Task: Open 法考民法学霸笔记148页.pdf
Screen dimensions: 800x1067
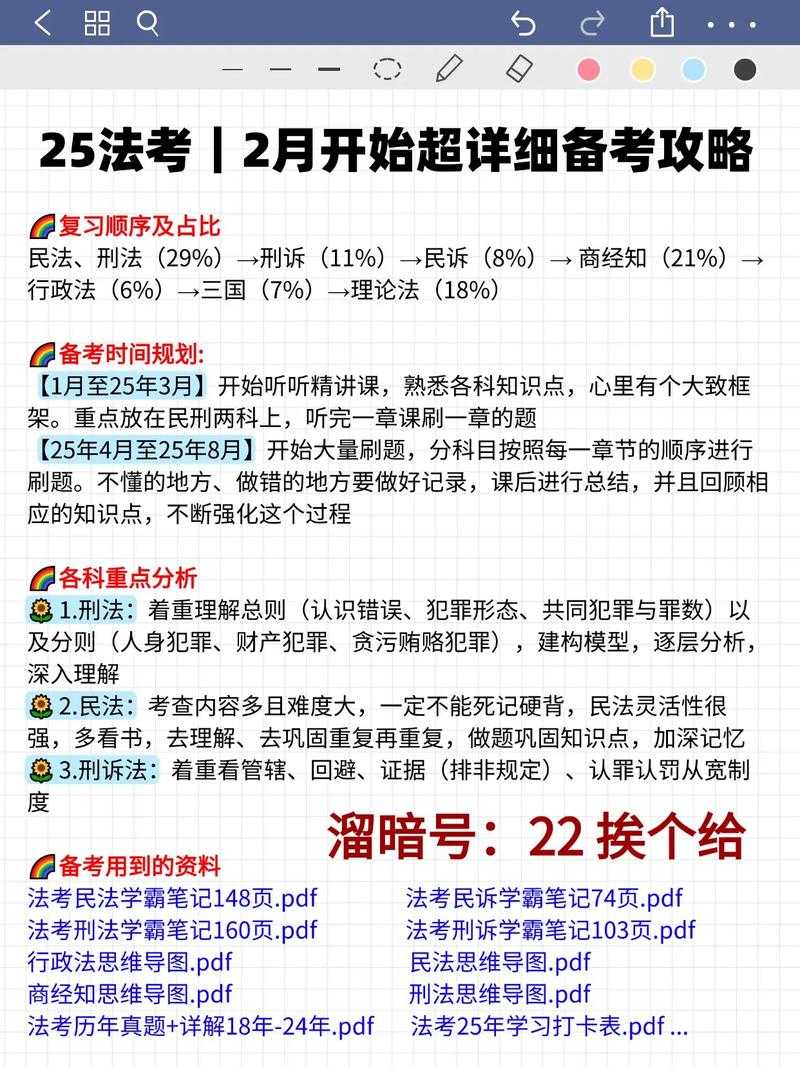Action: pyautogui.click(x=172, y=899)
